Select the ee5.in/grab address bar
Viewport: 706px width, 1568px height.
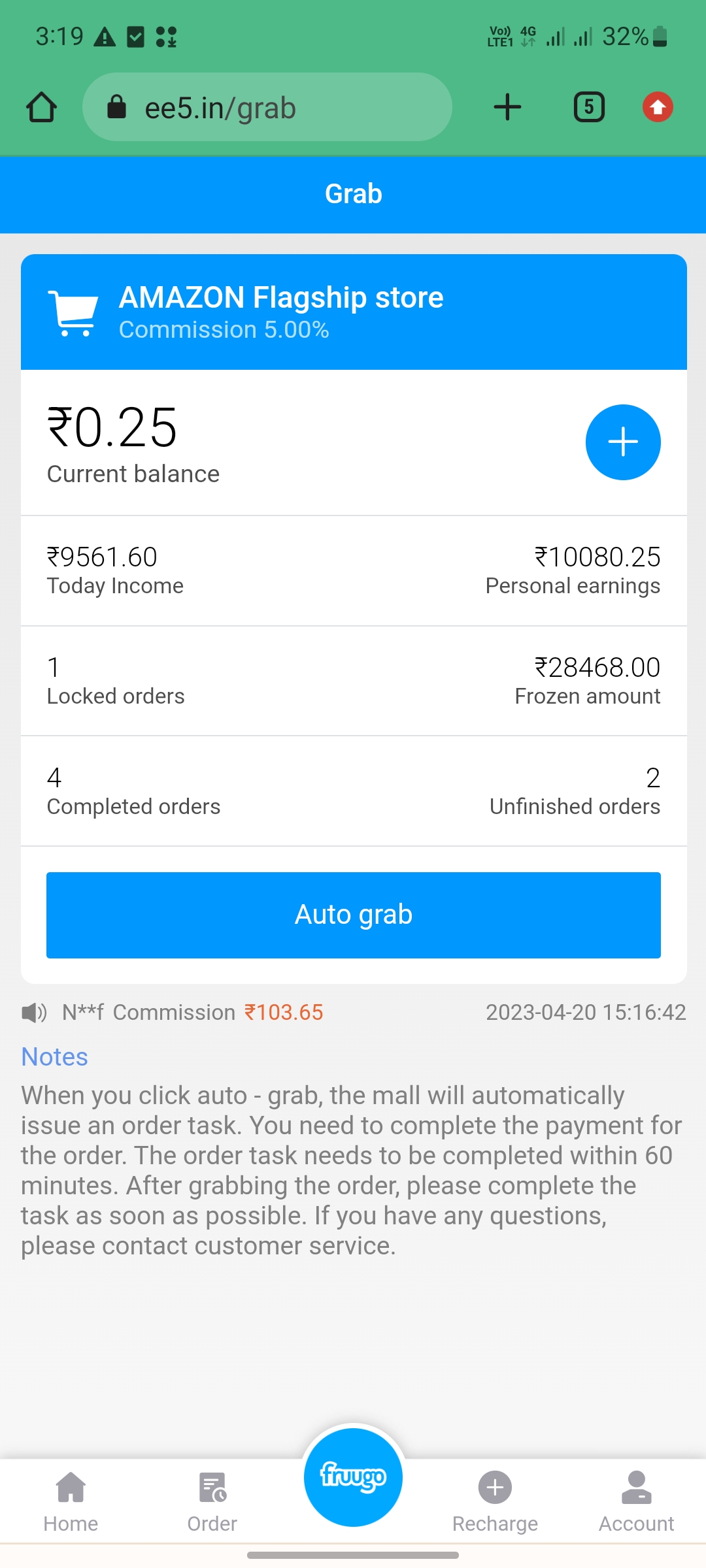[267, 107]
